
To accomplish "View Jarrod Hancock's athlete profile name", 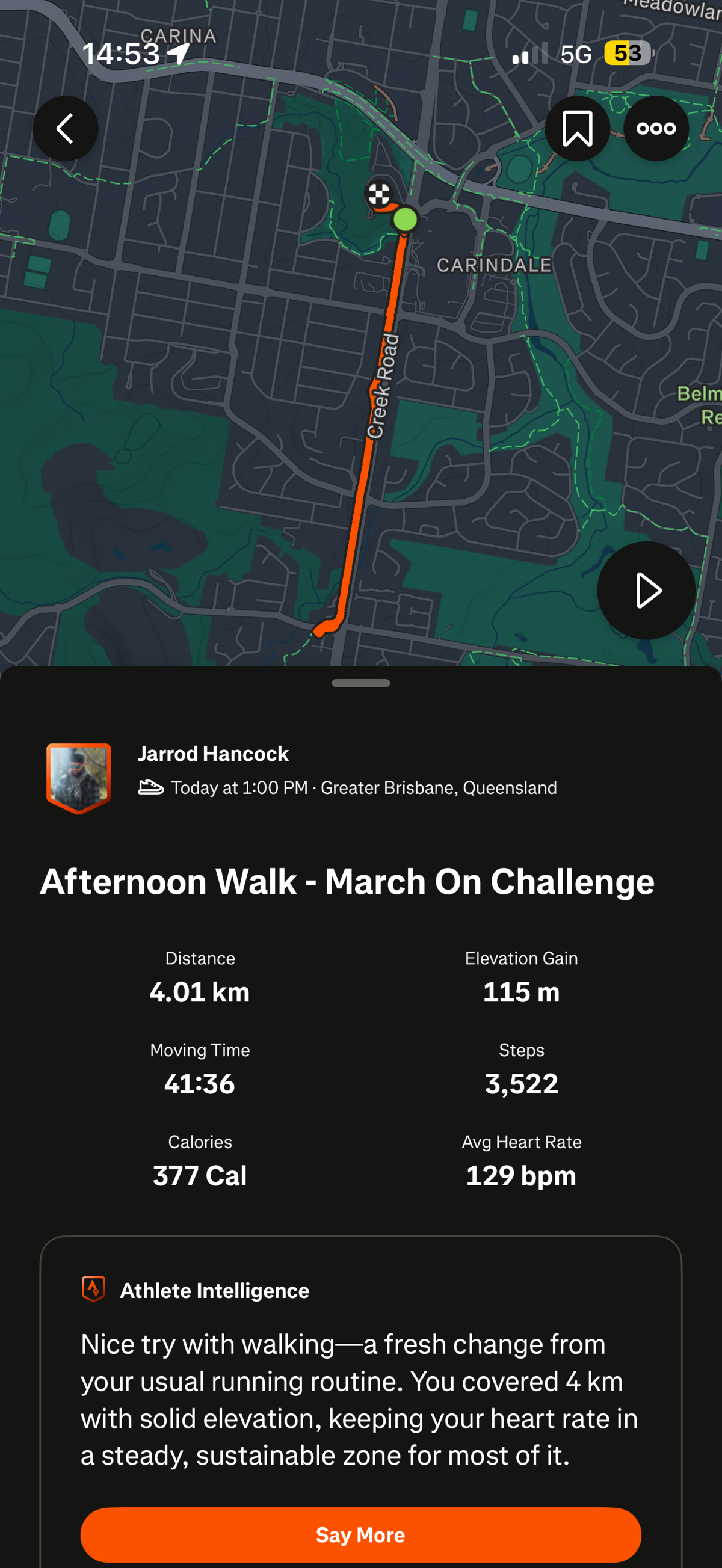I will (x=213, y=754).
